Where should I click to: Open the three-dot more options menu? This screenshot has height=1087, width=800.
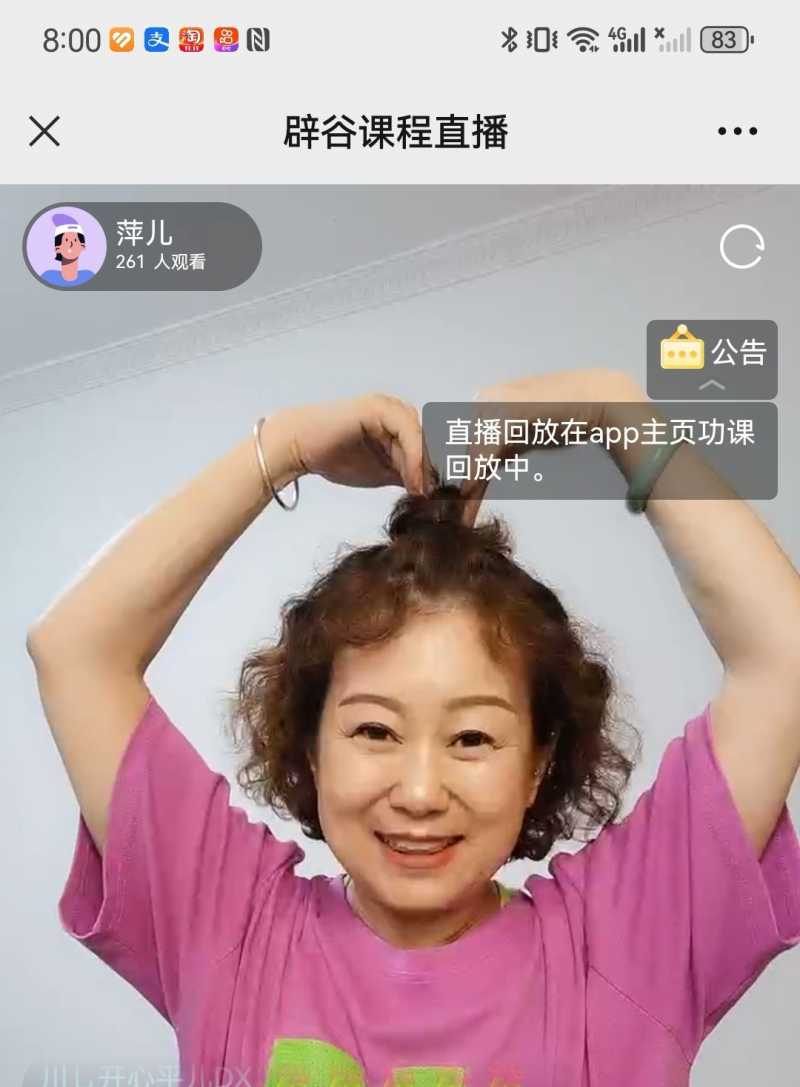tap(737, 130)
